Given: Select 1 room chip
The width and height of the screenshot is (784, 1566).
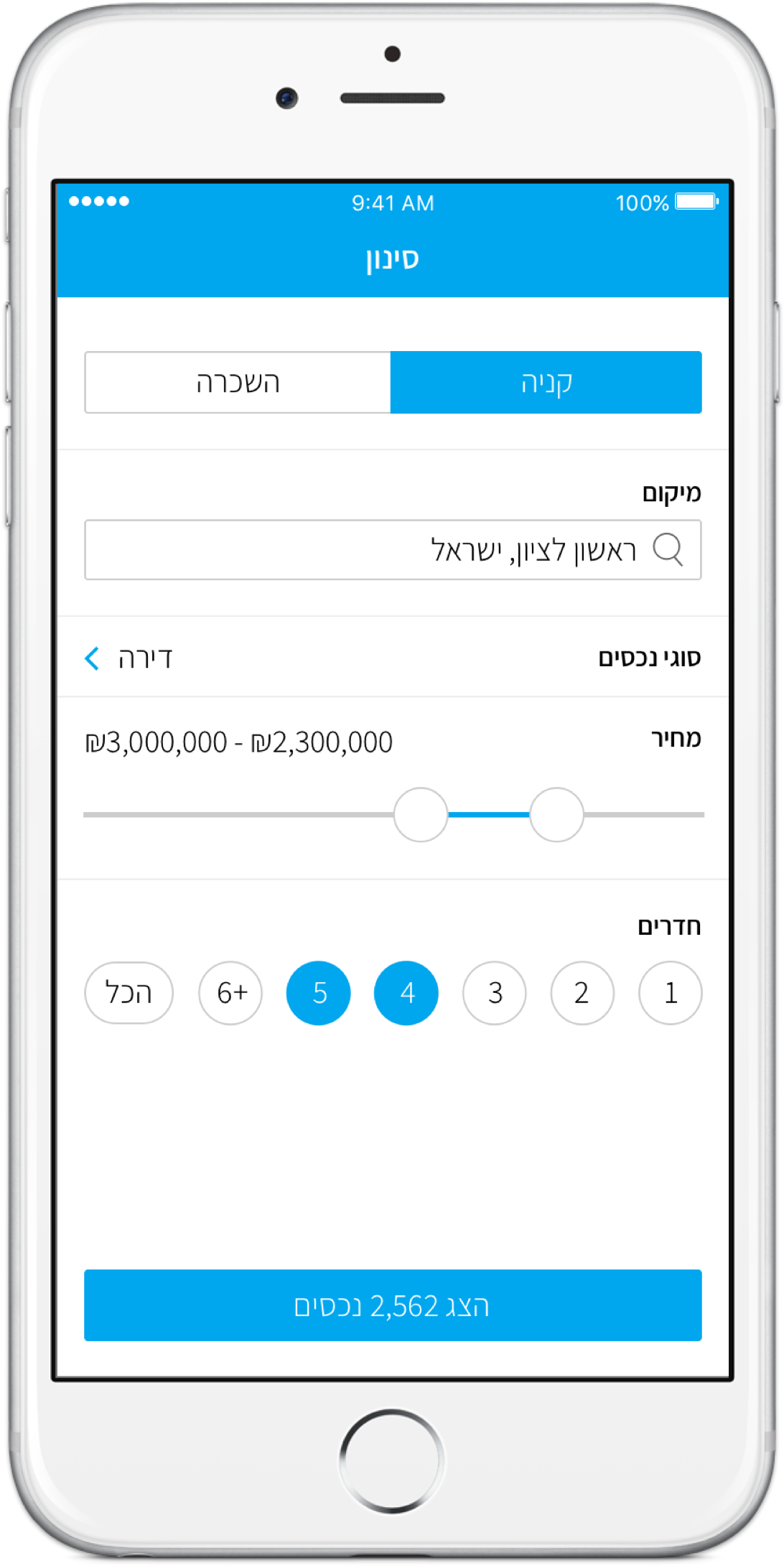Looking at the screenshot, I should pyautogui.click(x=670, y=993).
